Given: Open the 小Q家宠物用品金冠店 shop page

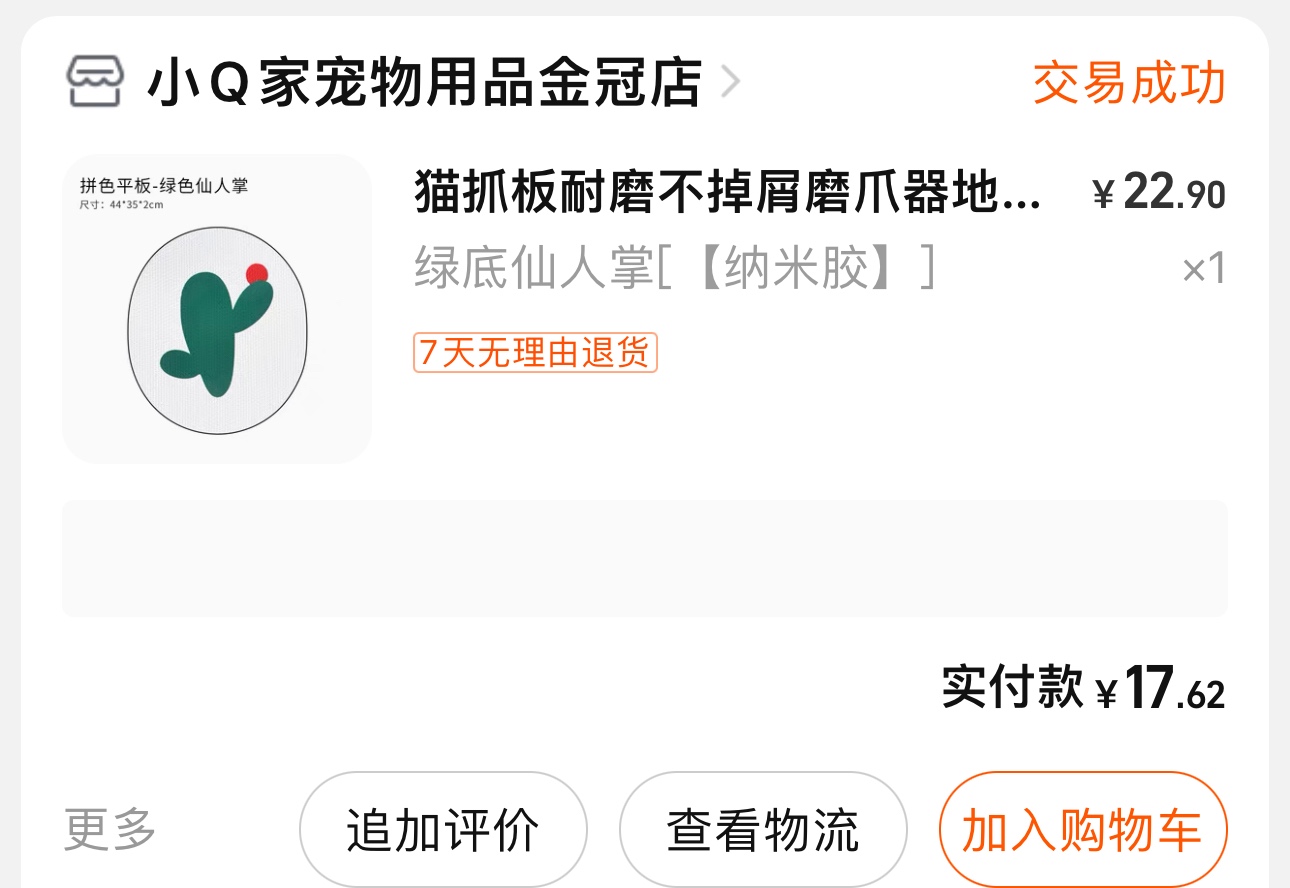Looking at the screenshot, I should 423,84.
